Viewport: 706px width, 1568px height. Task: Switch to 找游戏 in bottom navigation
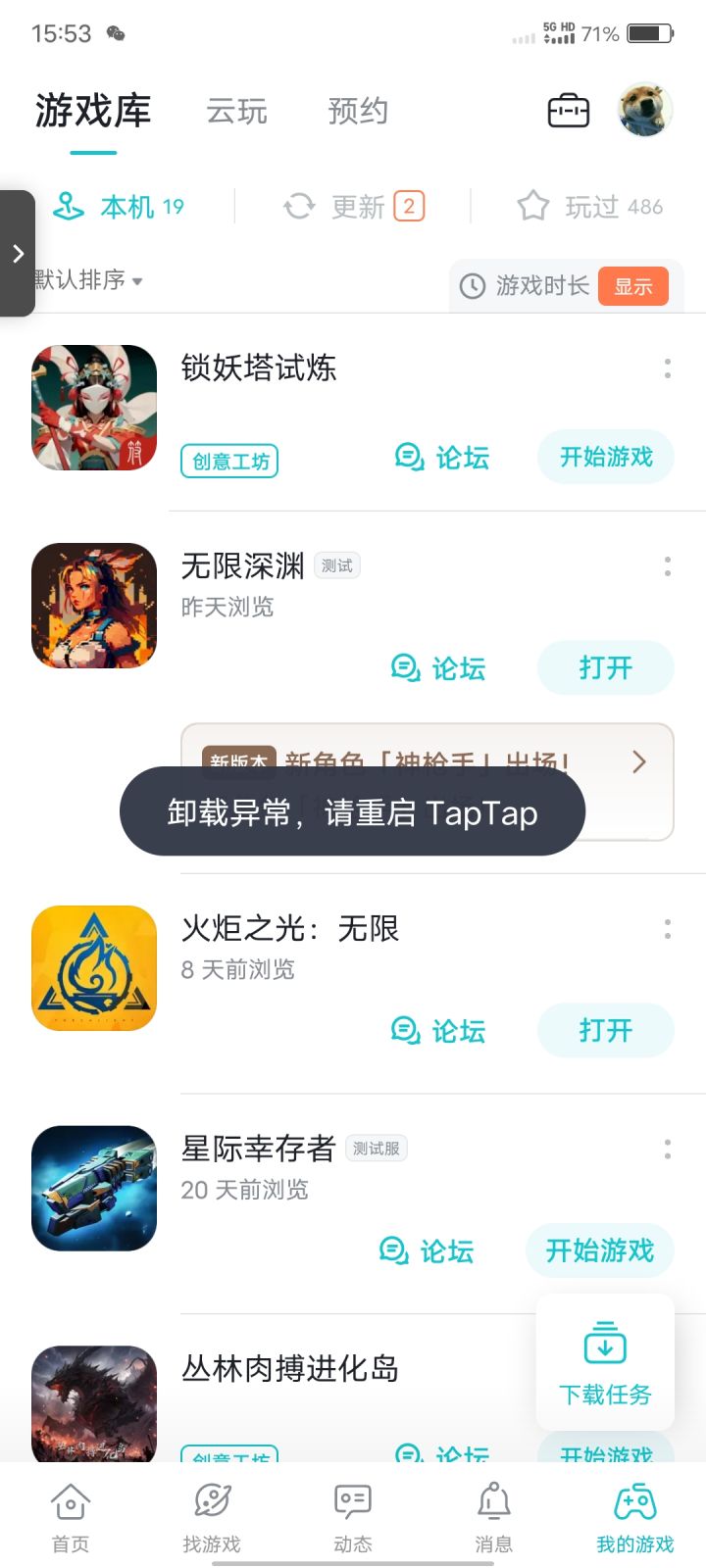tap(212, 1517)
